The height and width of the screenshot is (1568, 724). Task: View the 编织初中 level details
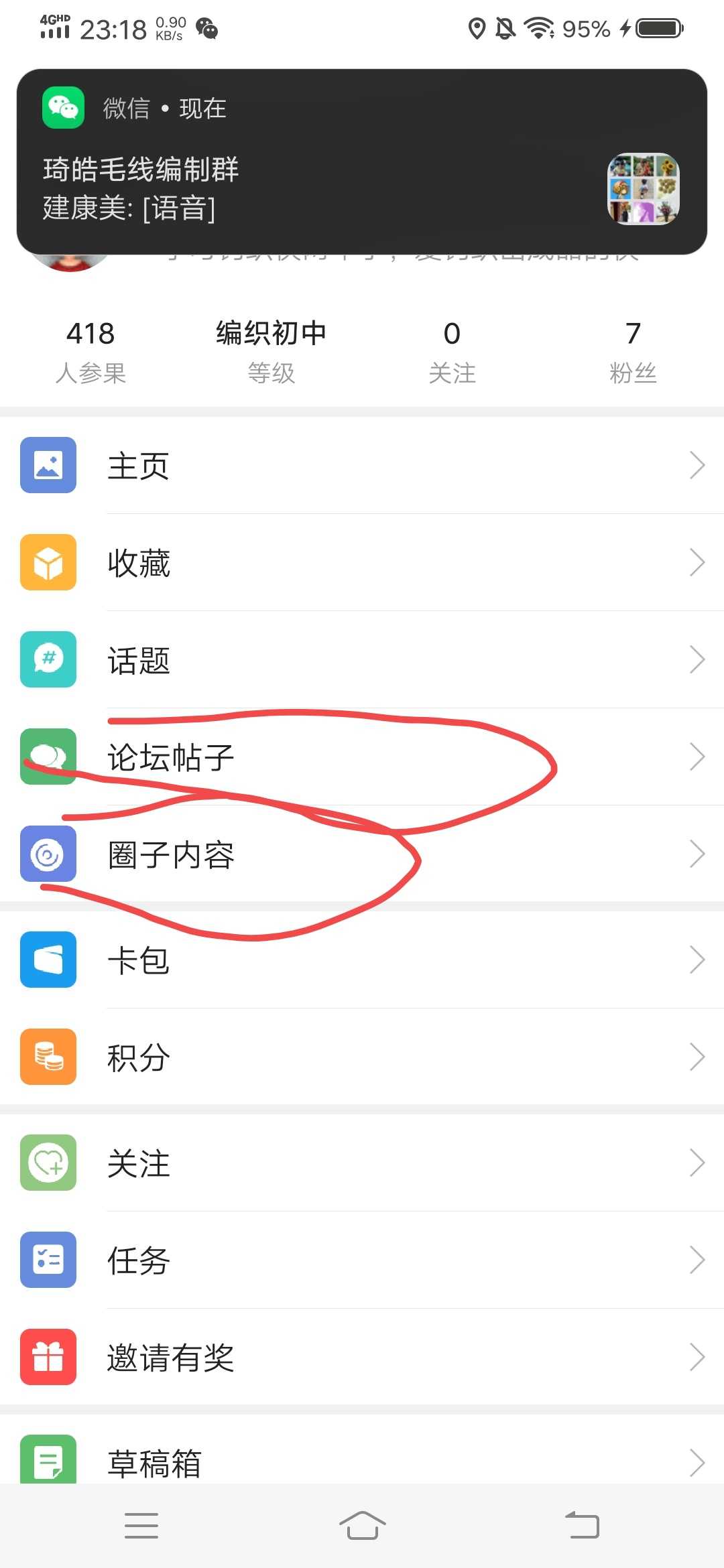[x=271, y=352]
